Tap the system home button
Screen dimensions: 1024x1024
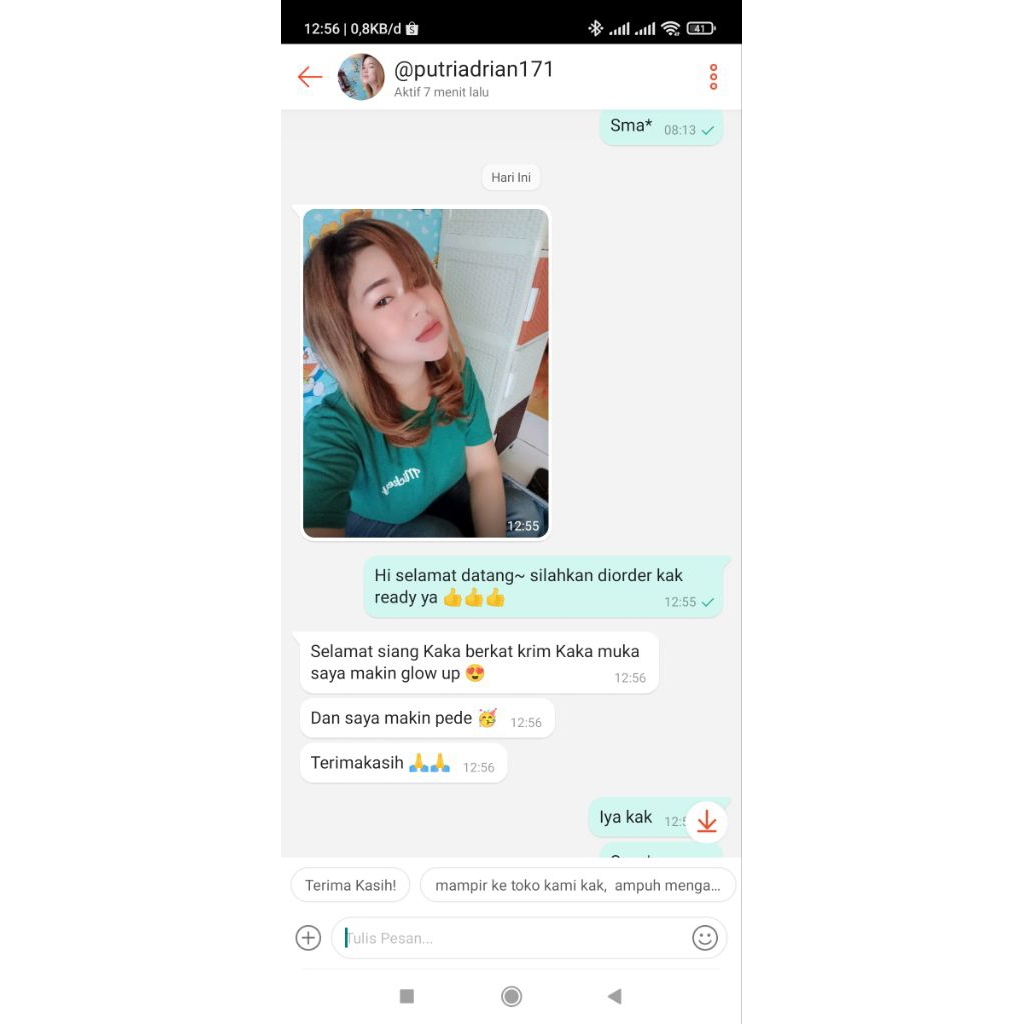tap(511, 996)
